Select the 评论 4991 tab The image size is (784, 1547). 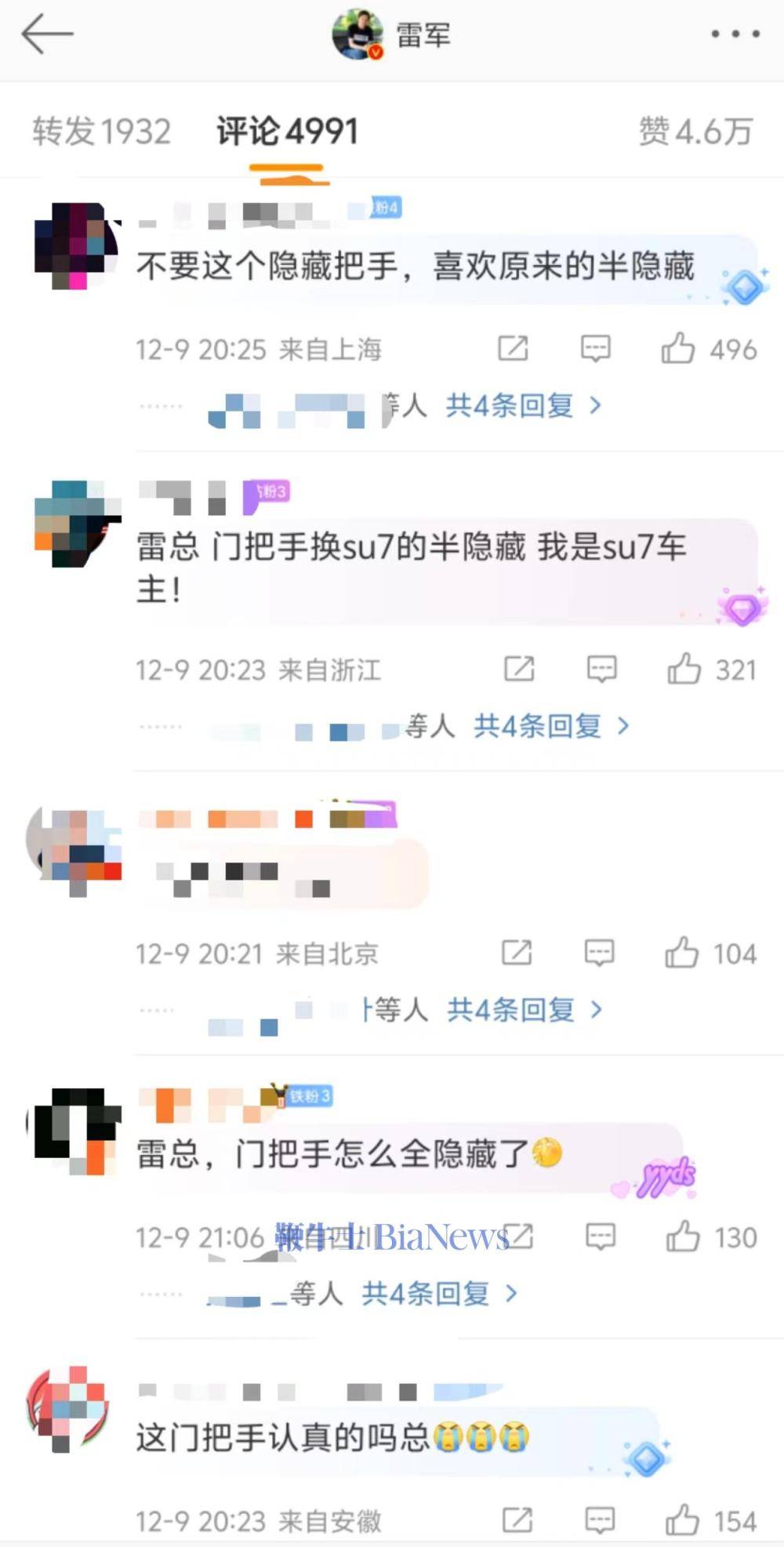[287, 131]
